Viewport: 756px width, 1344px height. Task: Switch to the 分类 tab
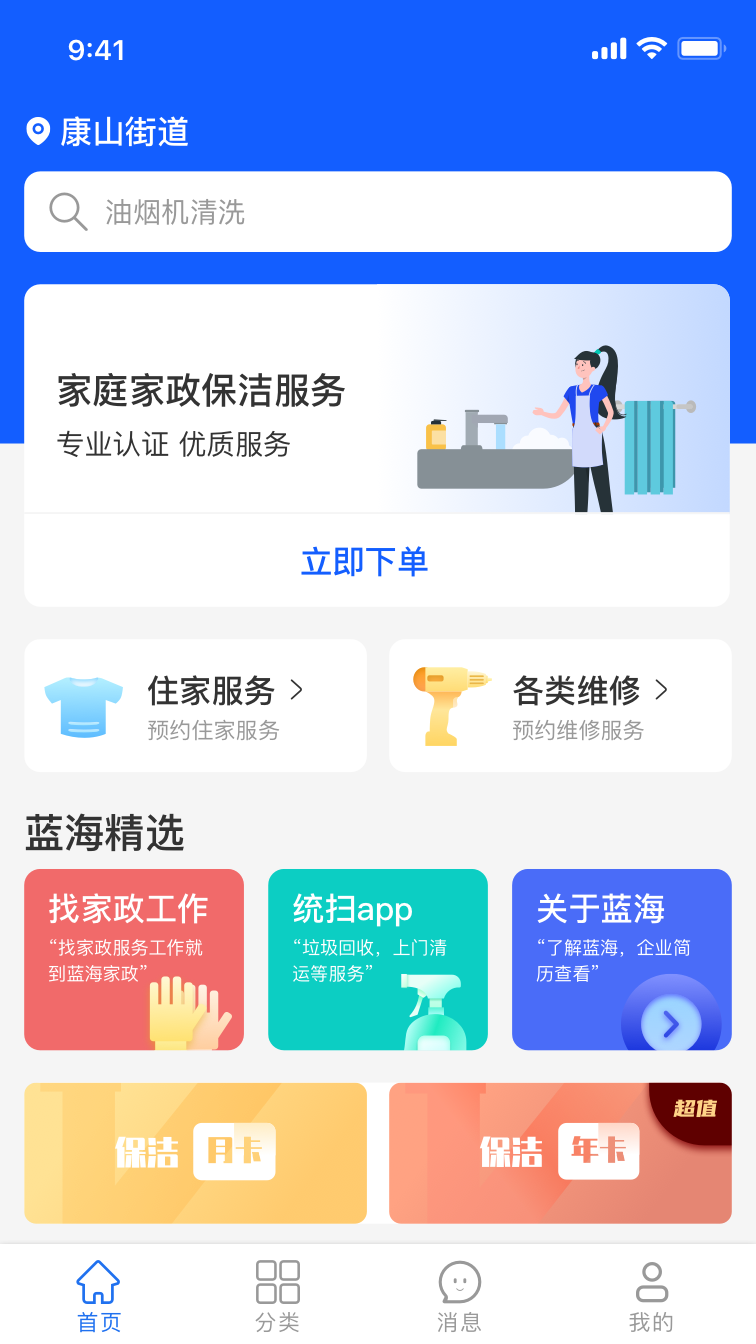coord(277,1296)
